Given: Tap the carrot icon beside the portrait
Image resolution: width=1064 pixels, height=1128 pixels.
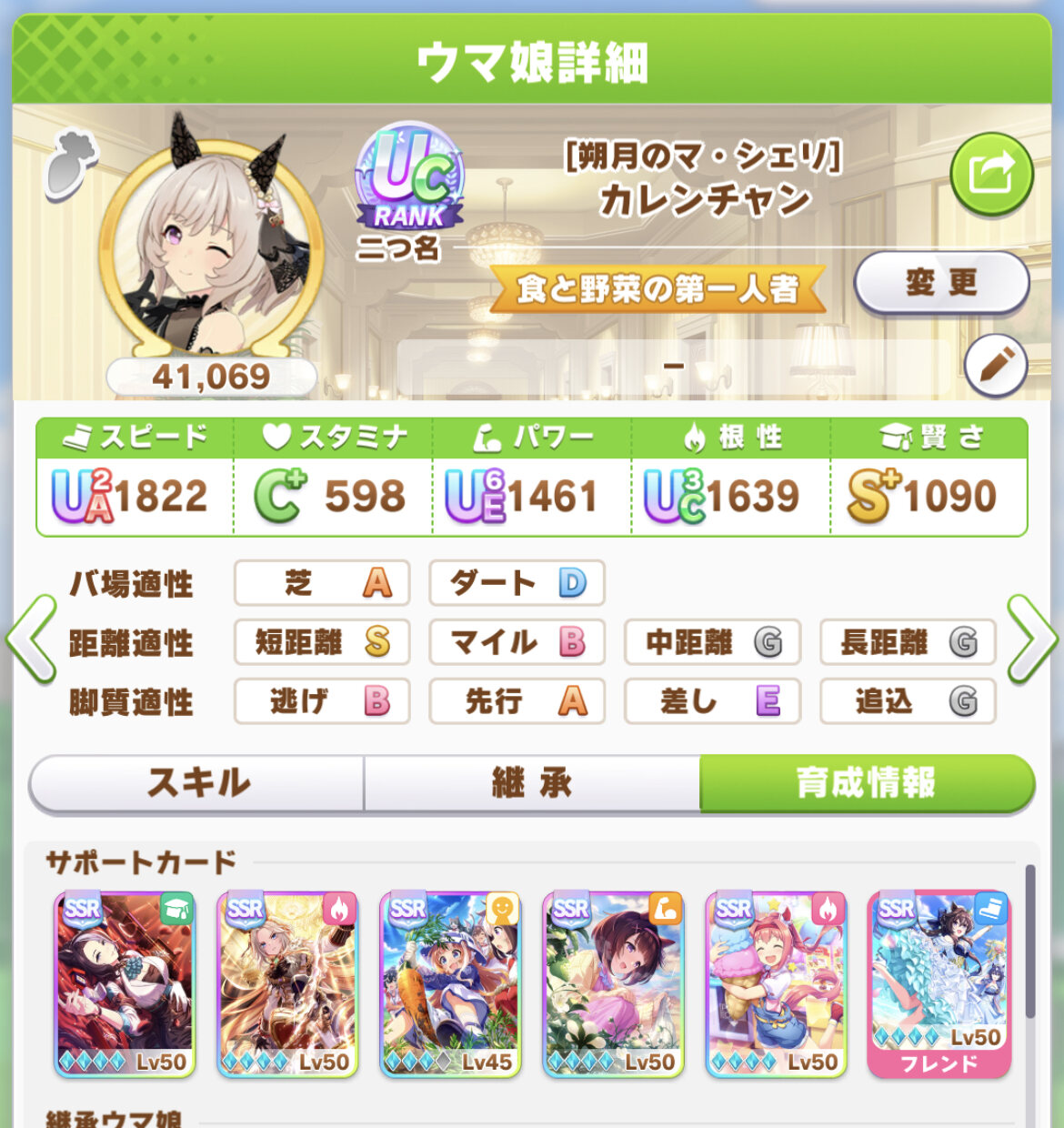Looking at the screenshot, I should tap(68, 165).
